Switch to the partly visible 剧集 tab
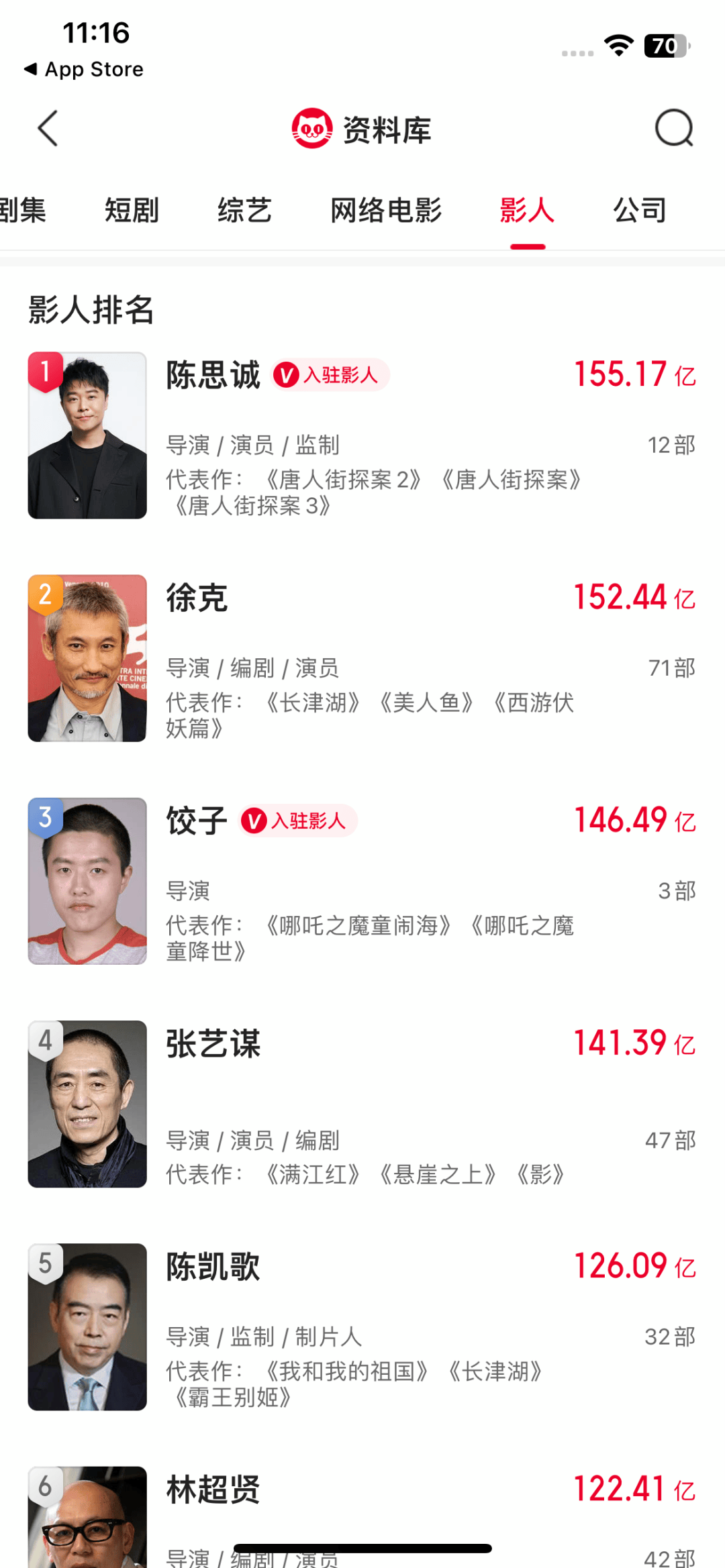Image resolution: width=725 pixels, height=1568 pixels. point(23,211)
